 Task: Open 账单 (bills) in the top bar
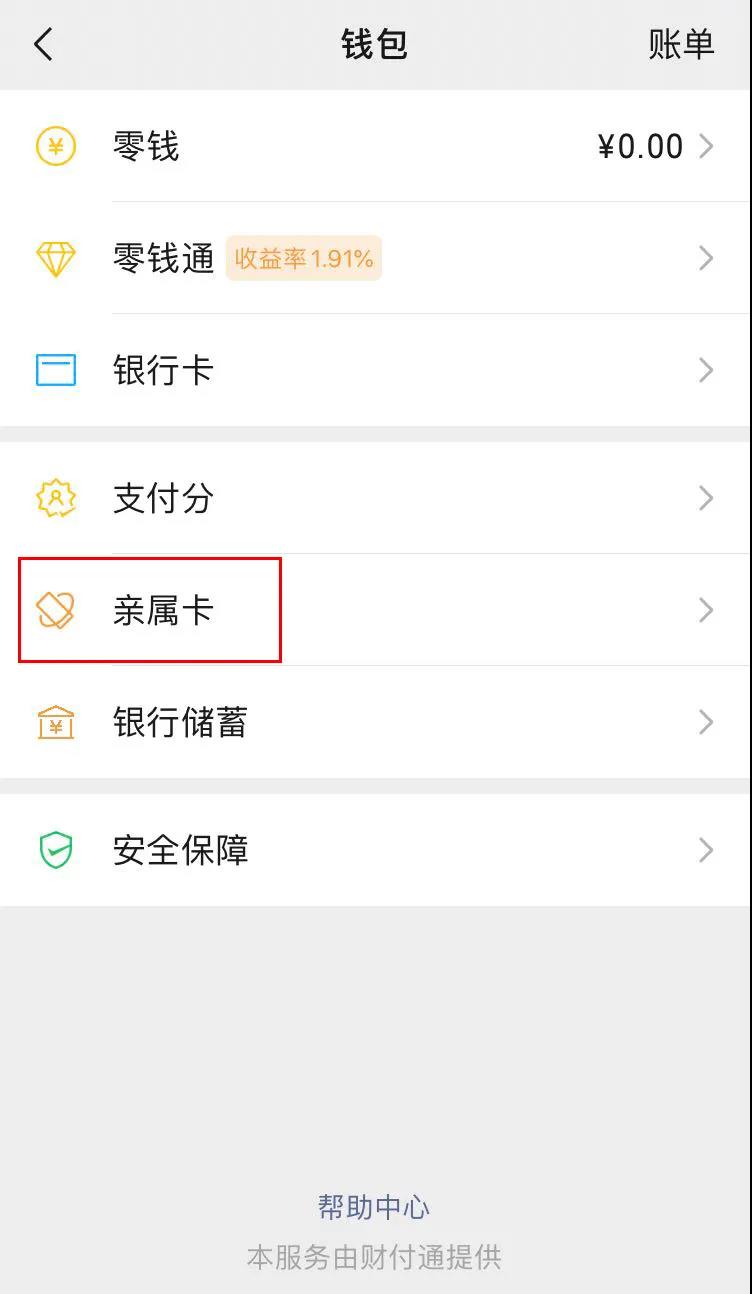[x=680, y=45]
